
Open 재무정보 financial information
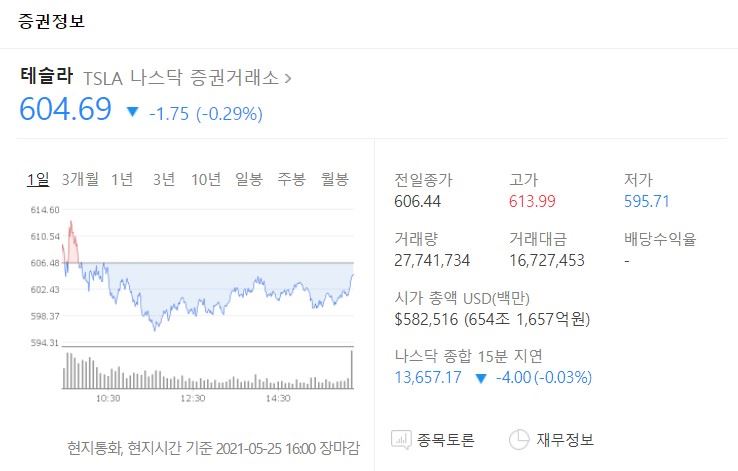pos(551,439)
